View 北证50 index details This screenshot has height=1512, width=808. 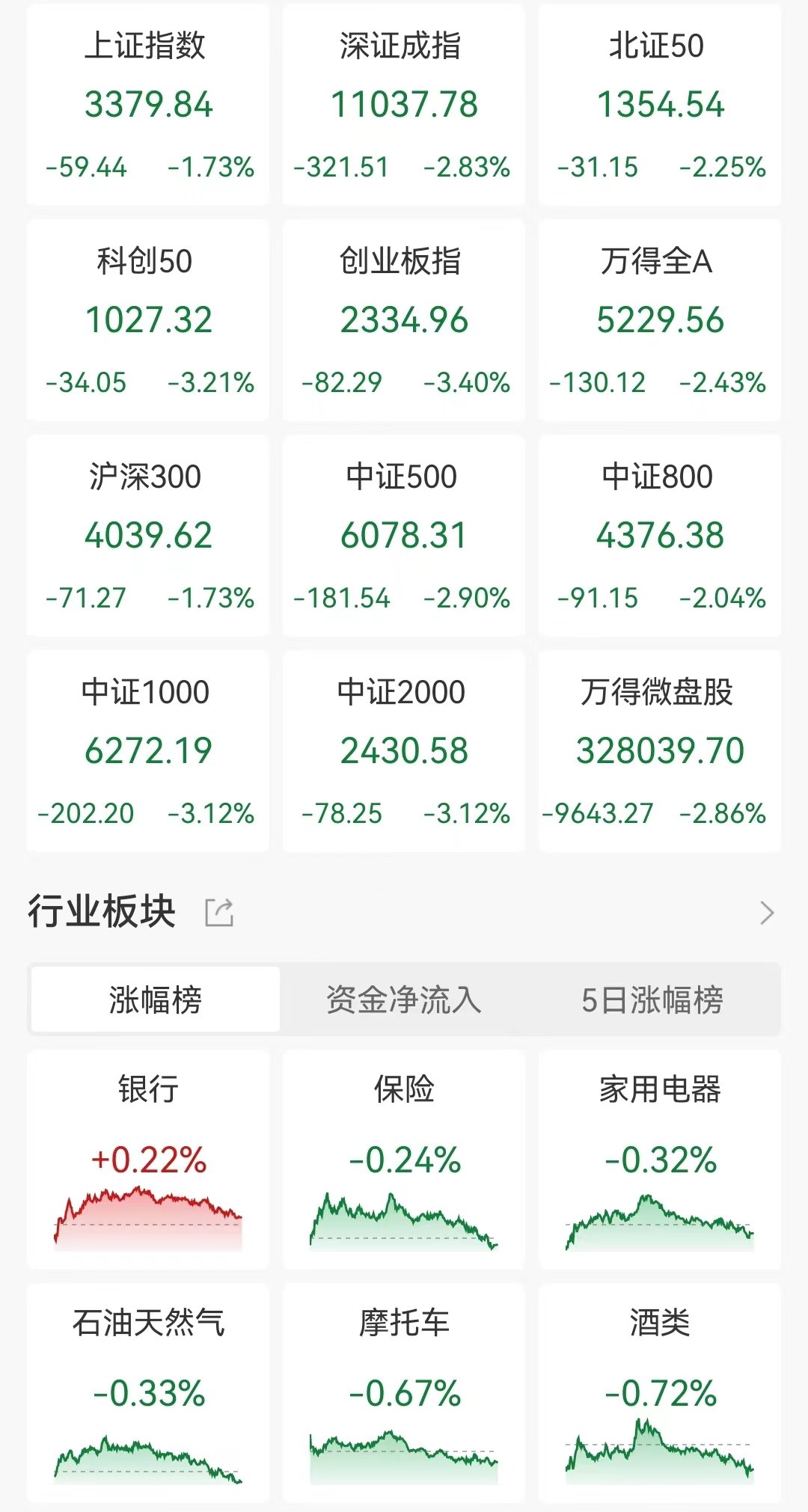[x=660, y=104]
